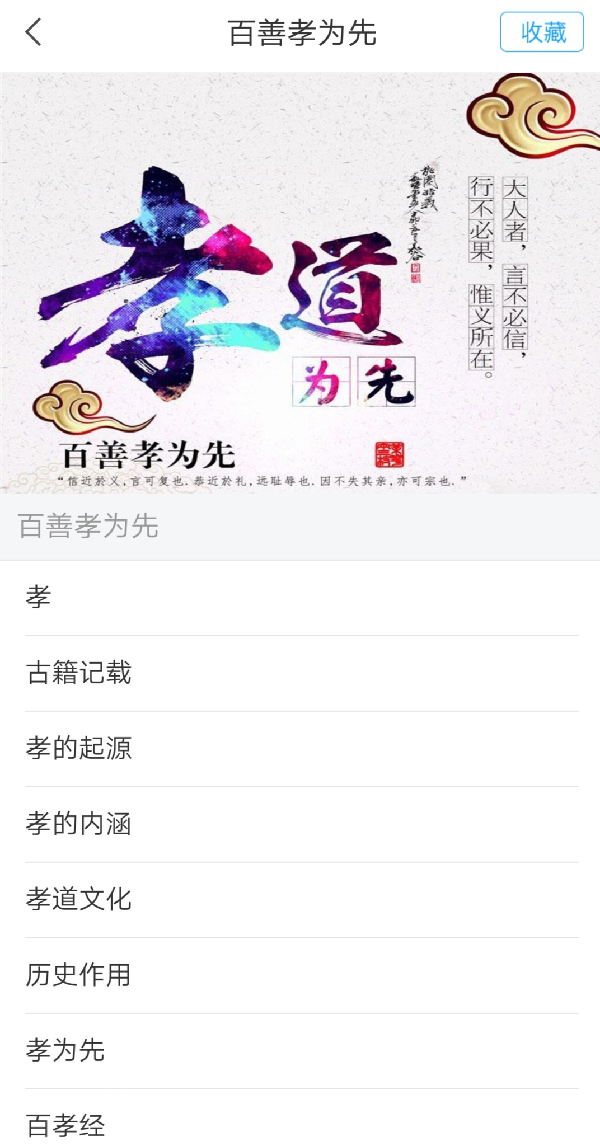Go back using the top-left arrow
The image size is (600, 1146).
point(34,33)
